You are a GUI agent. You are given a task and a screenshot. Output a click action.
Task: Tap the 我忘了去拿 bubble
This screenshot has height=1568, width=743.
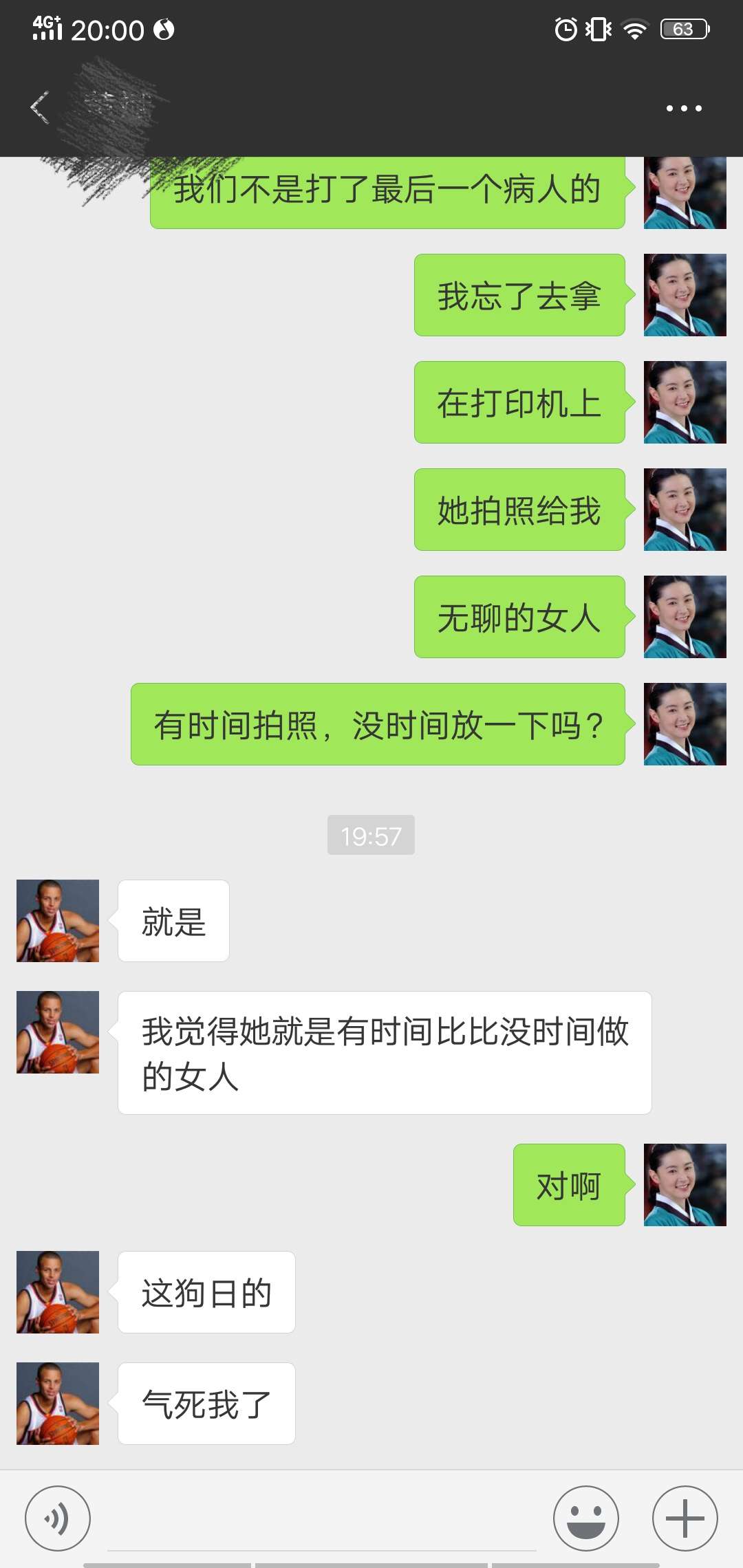(519, 294)
